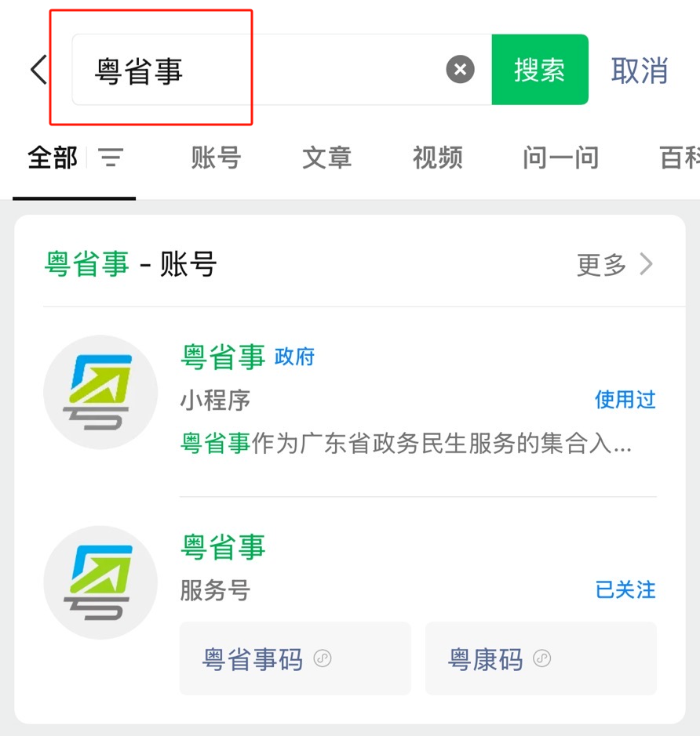
Task: Open the filter icon beside 全部
Action: point(110,158)
